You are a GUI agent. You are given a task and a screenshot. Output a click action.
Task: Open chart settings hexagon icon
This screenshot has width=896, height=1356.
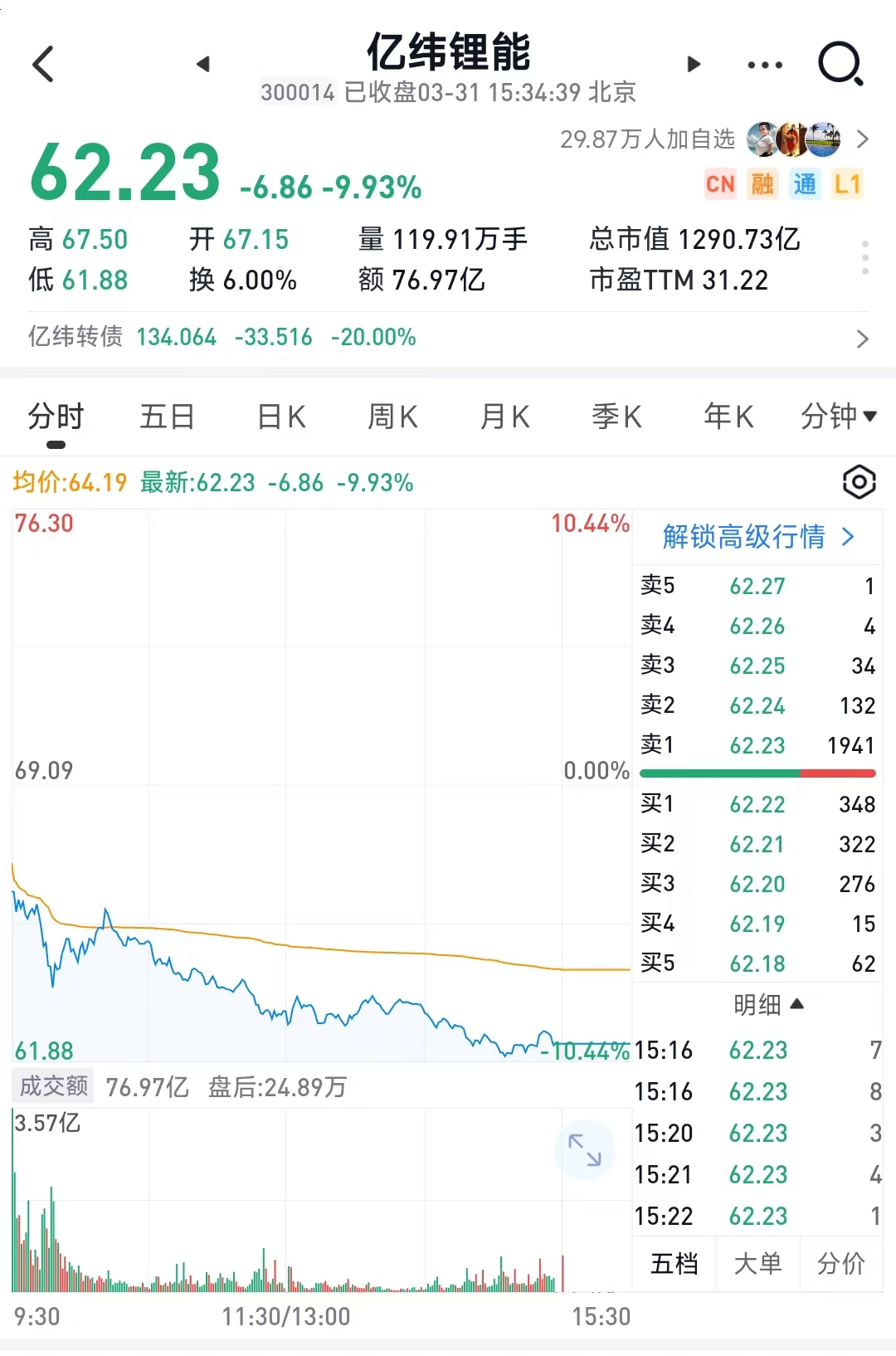click(859, 482)
